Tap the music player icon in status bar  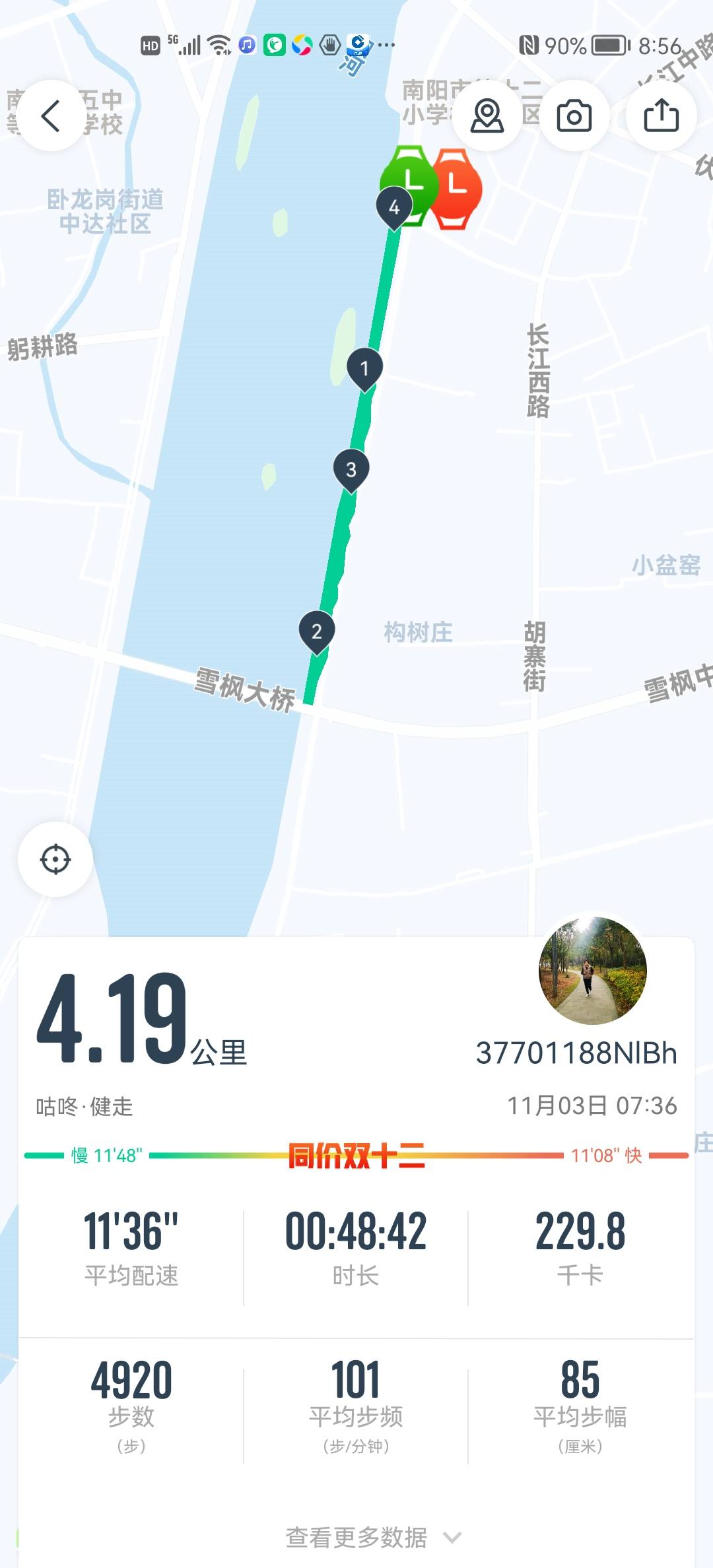point(247,44)
